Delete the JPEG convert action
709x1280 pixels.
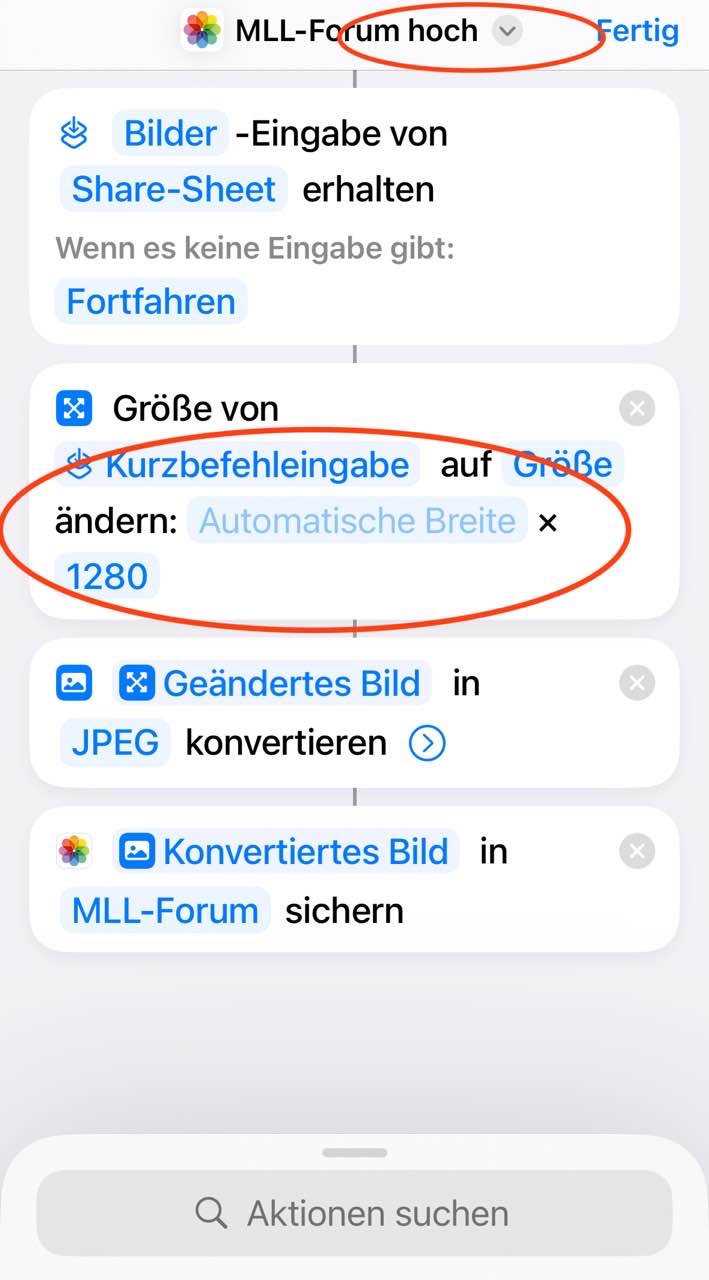pyautogui.click(x=637, y=684)
